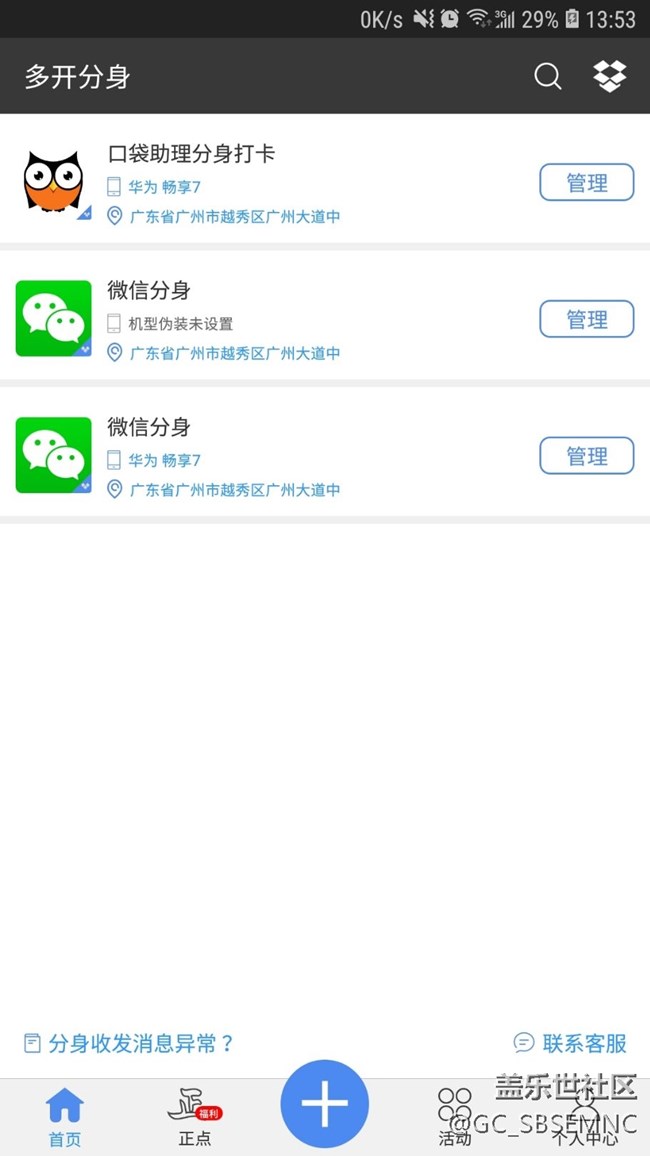Switch to the 首页 tab
The width and height of the screenshot is (650, 1156).
pos(65,1117)
